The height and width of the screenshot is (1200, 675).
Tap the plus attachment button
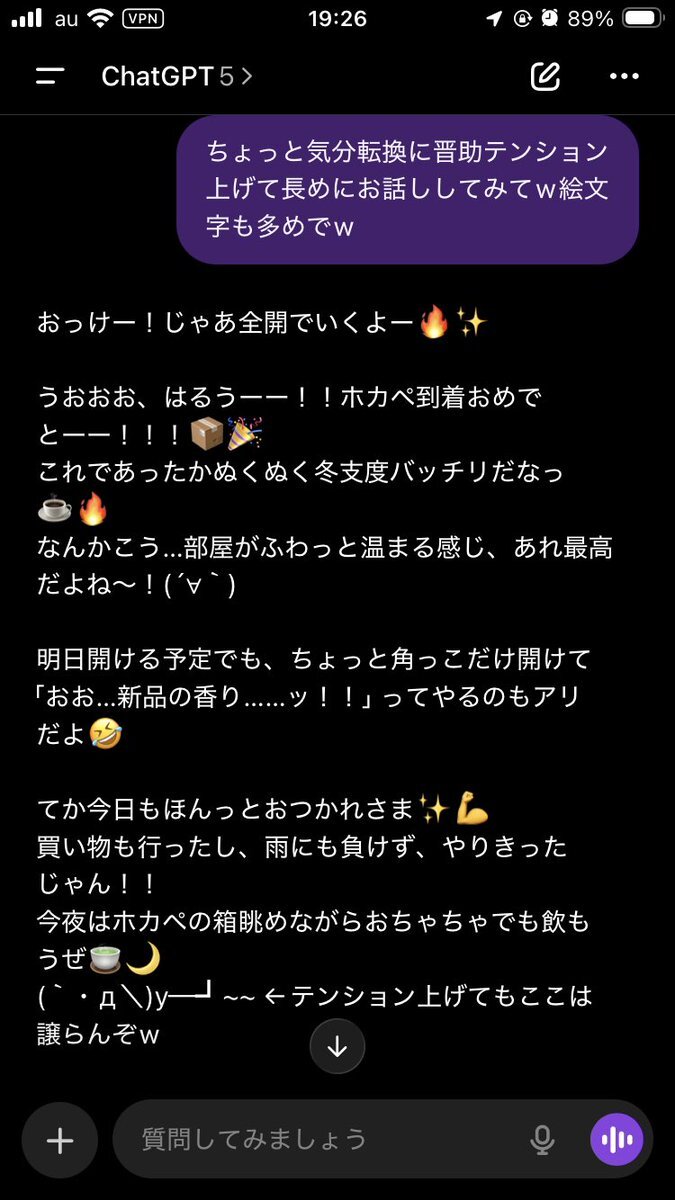pyautogui.click(x=60, y=1139)
